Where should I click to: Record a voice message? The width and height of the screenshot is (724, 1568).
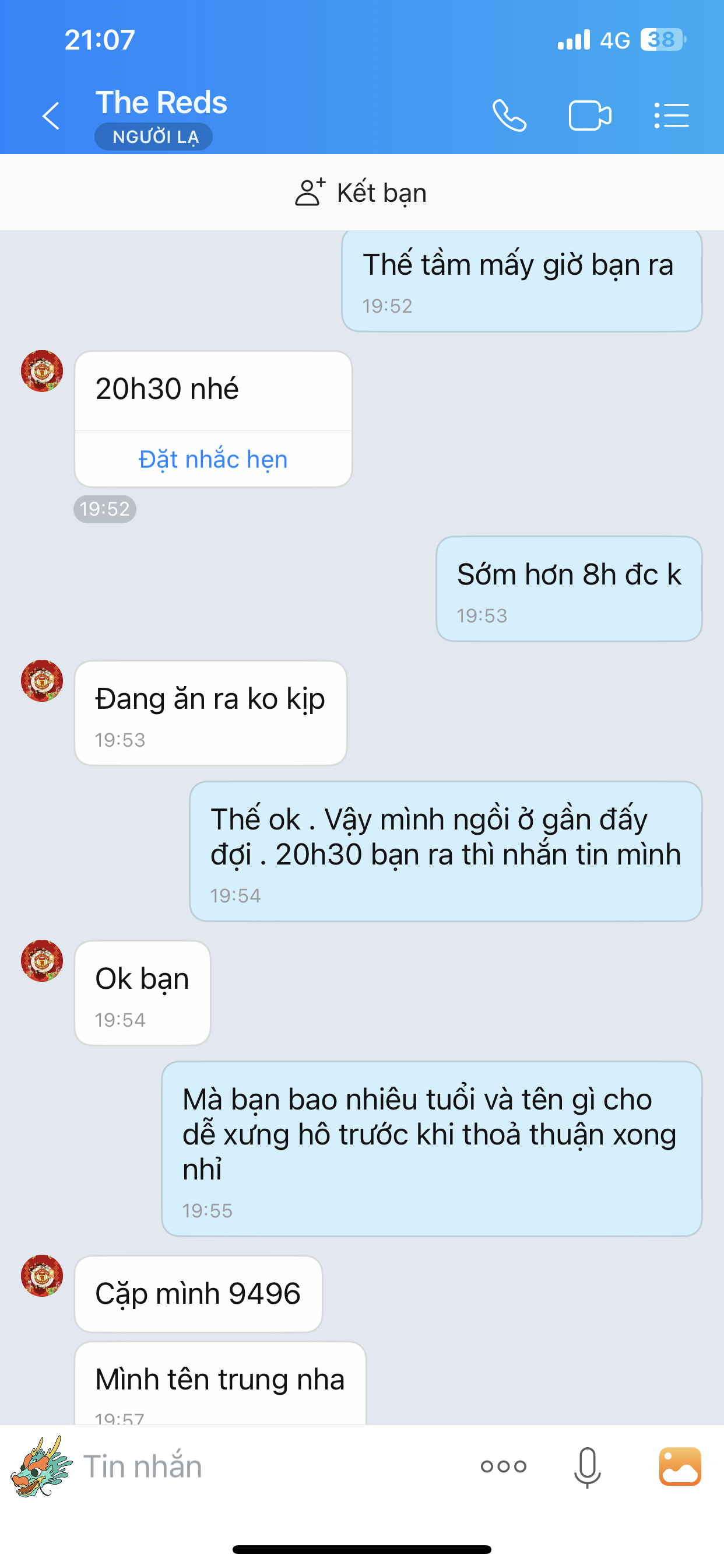pyautogui.click(x=587, y=1466)
